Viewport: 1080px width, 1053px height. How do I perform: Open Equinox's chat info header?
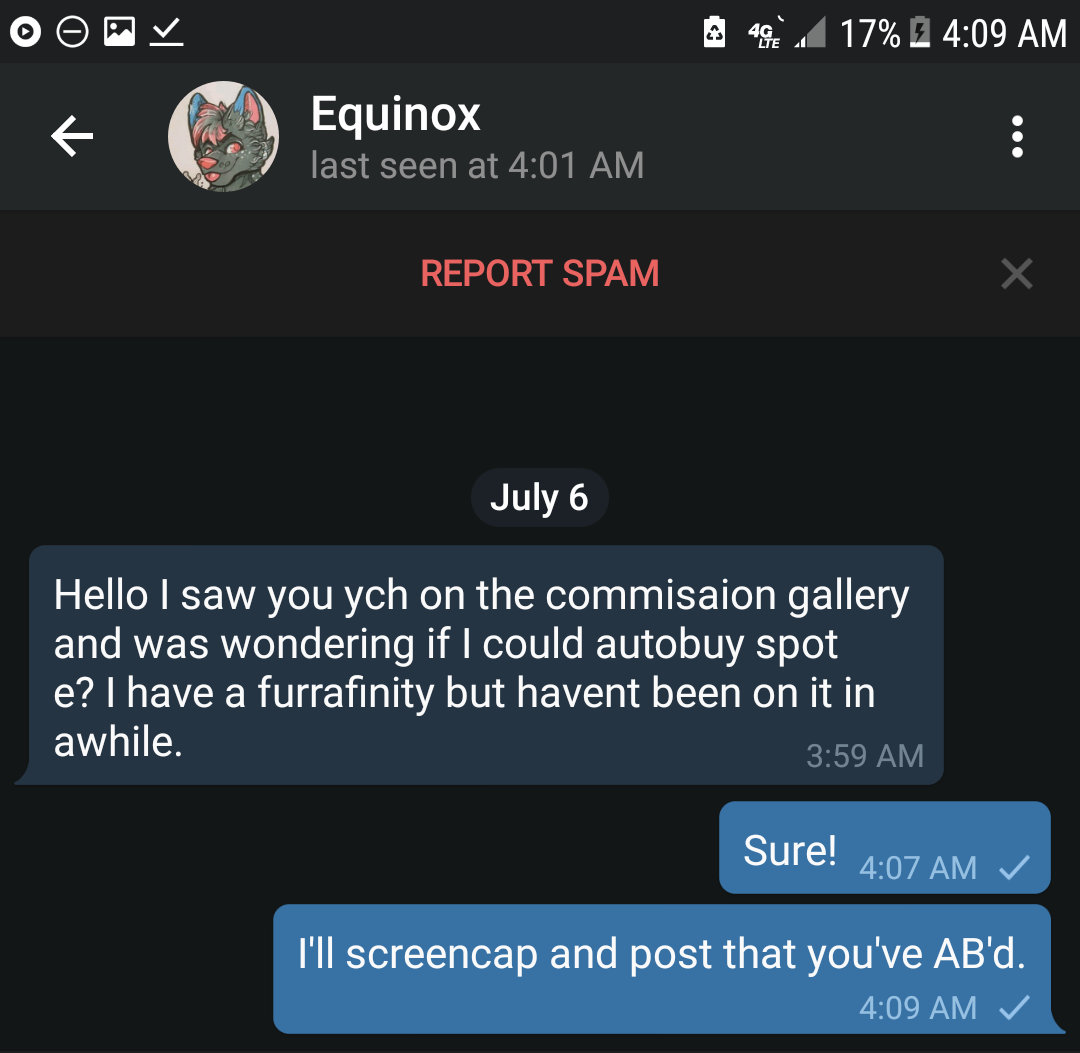point(477,138)
